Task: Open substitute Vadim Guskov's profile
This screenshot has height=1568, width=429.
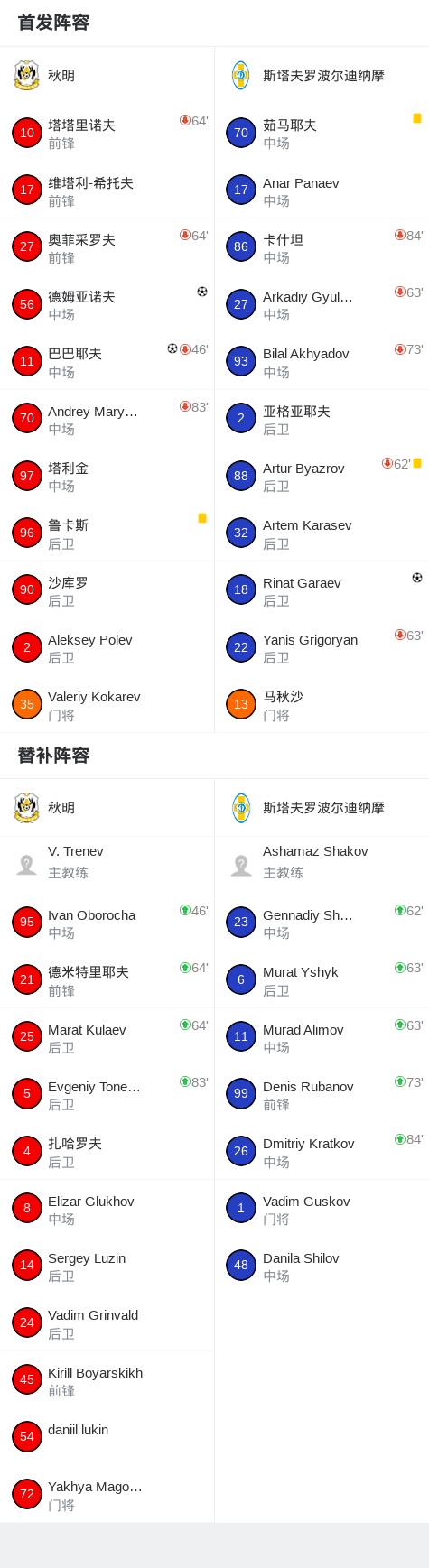Action: (x=322, y=1209)
